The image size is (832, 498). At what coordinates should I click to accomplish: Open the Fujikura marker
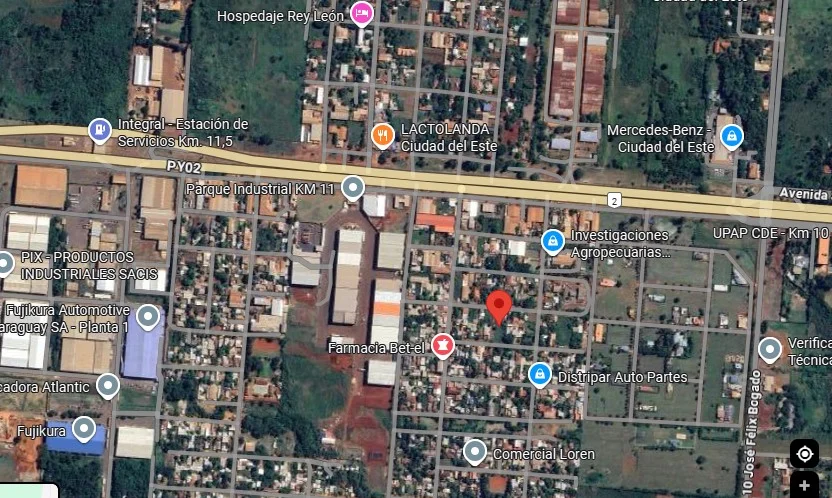click(84, 431)
